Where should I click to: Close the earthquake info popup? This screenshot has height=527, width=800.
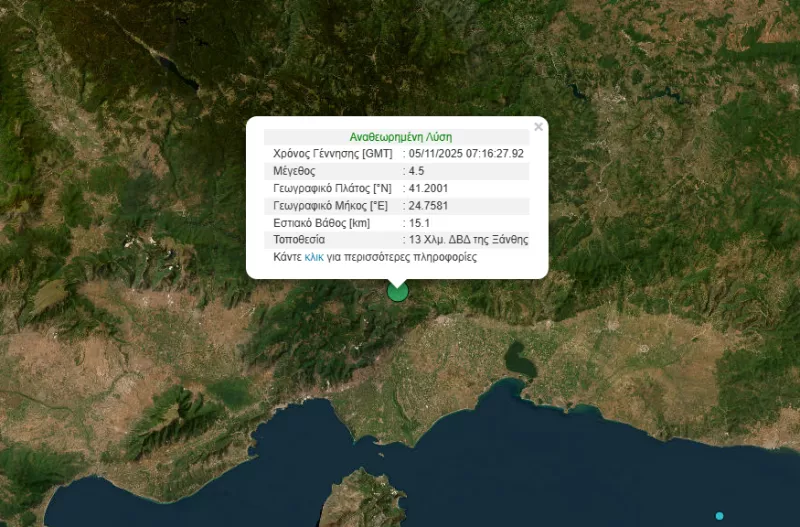[x=538, y=127]
